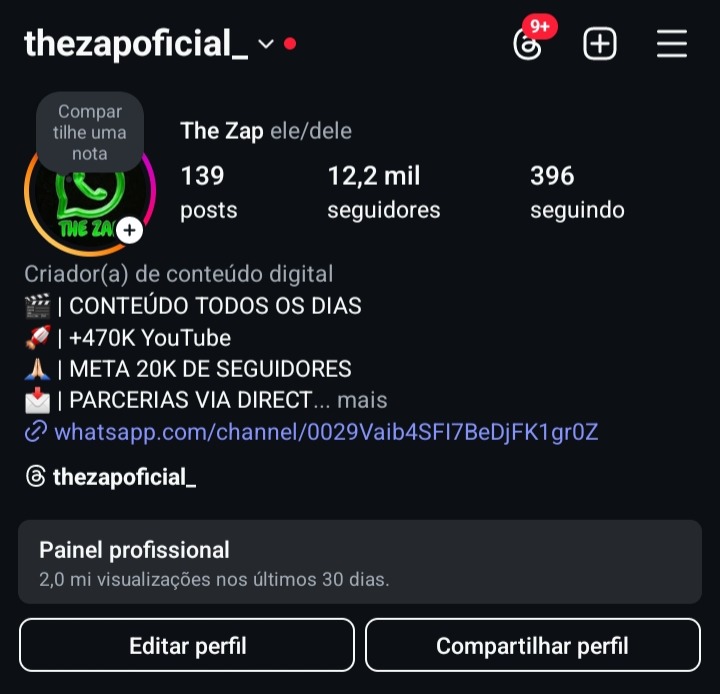Open the 12,2 mil seguidores list
The width and height of the screenshot is (720, 694).
[x=383, y=192]
